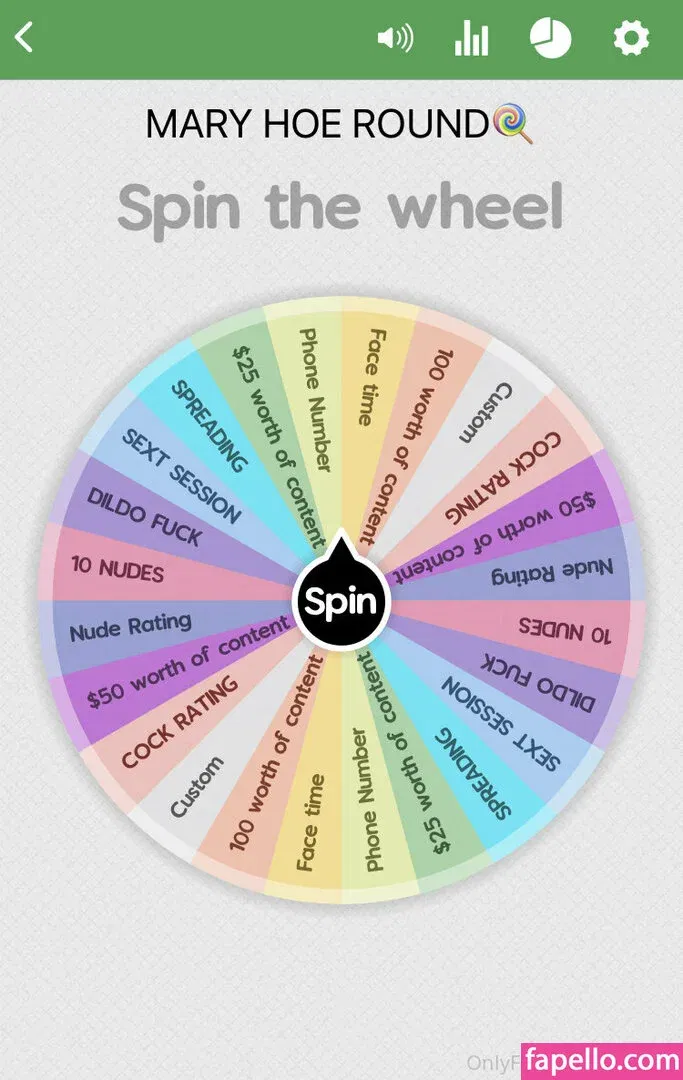Go back with the top-left arrow

[x=25, y=38]
